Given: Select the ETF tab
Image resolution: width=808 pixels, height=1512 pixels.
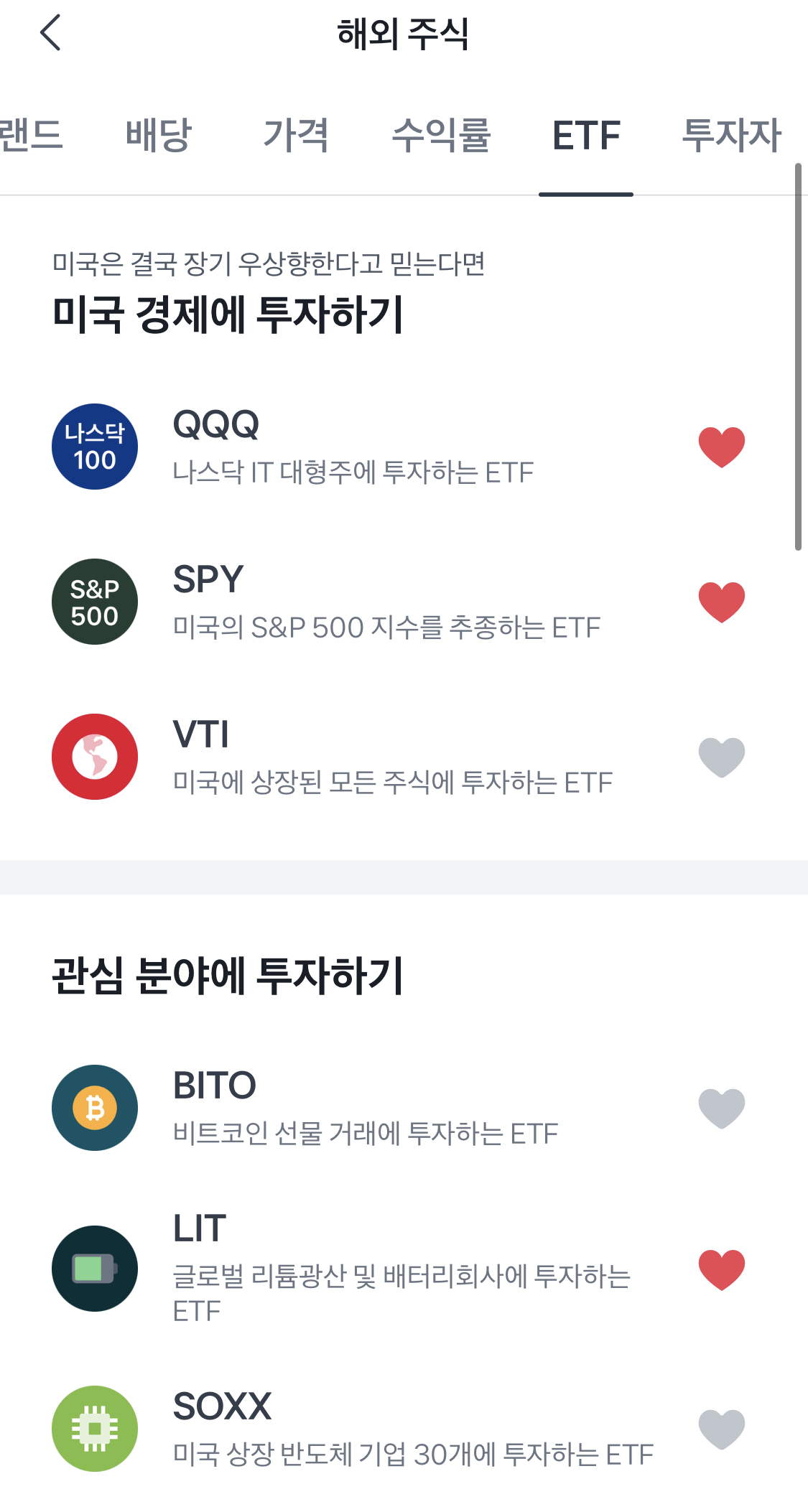Looking at the screenshot, I should [x=586, y=135].
